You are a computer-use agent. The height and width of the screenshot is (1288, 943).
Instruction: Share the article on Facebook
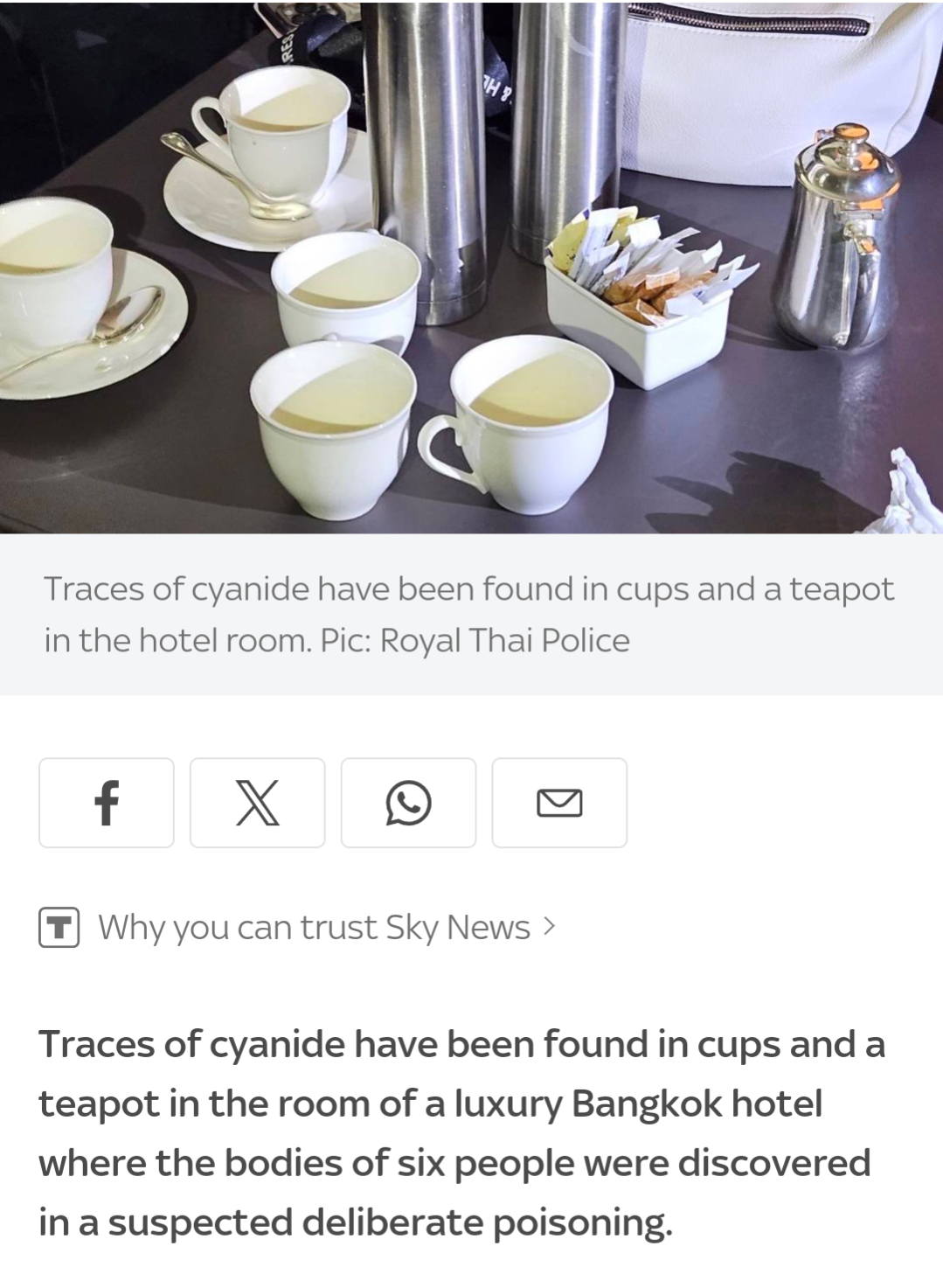click(106, 803)
